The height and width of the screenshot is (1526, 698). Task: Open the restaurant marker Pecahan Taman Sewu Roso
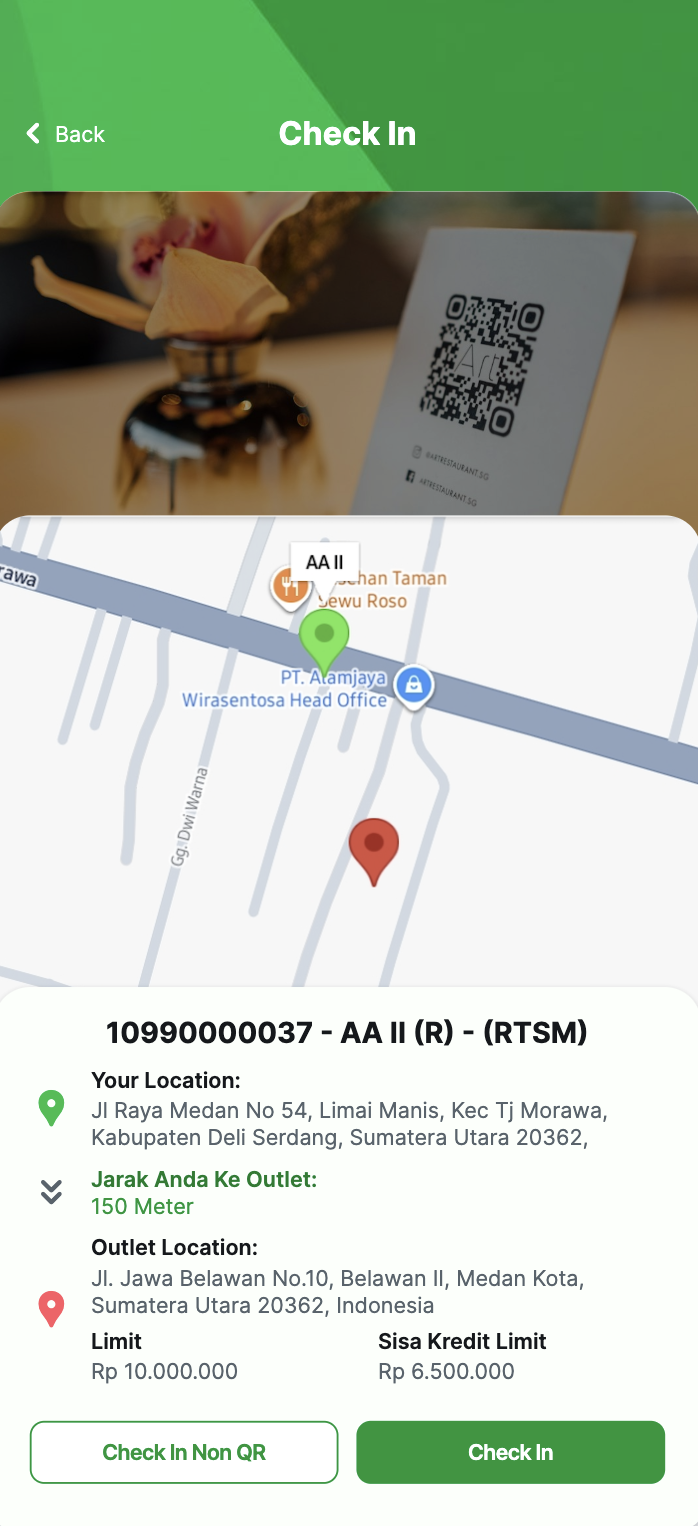point(290,587)
